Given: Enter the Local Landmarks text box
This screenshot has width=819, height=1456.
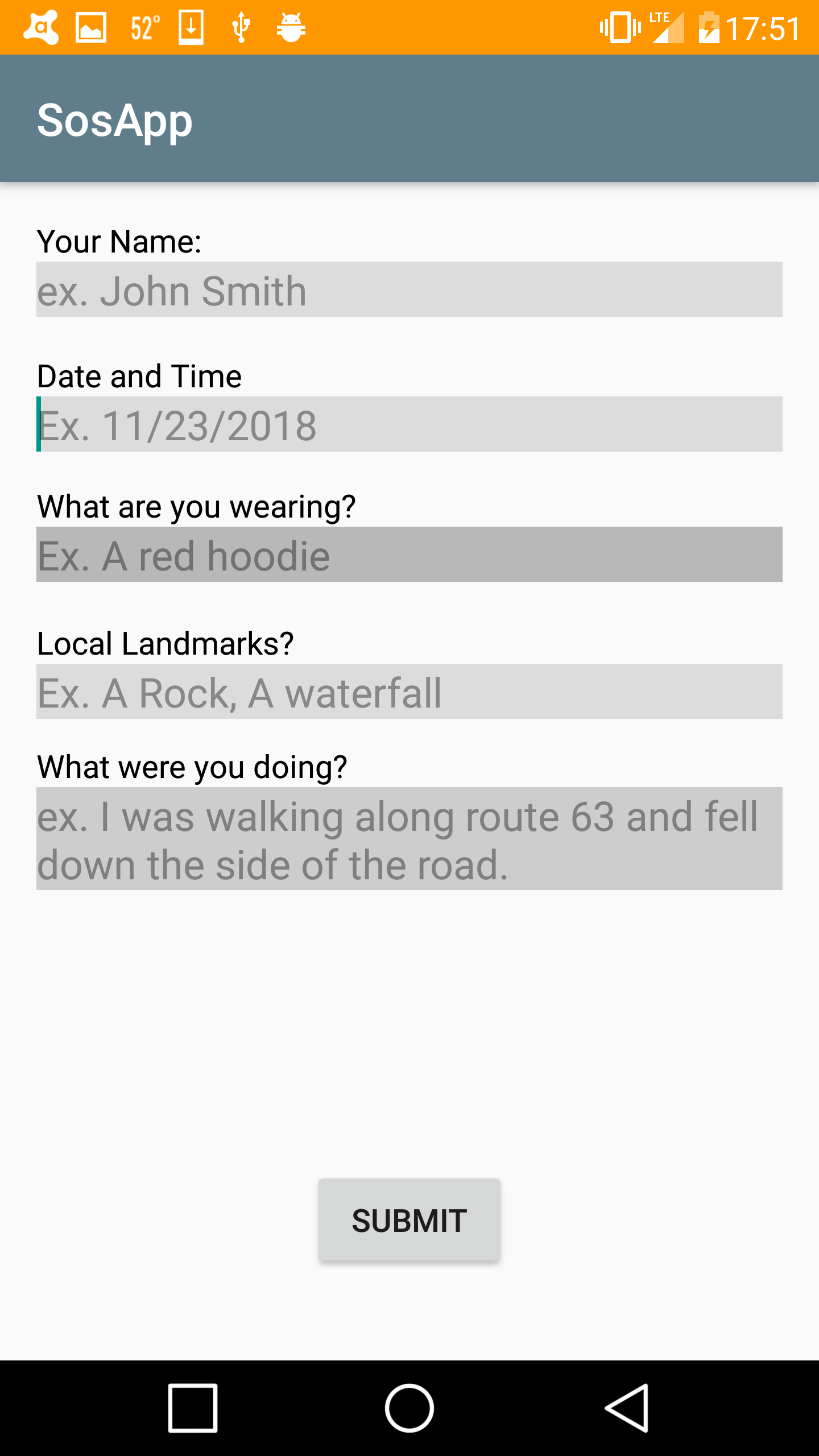Looking at the screenshot, I should tap(409, 692).
